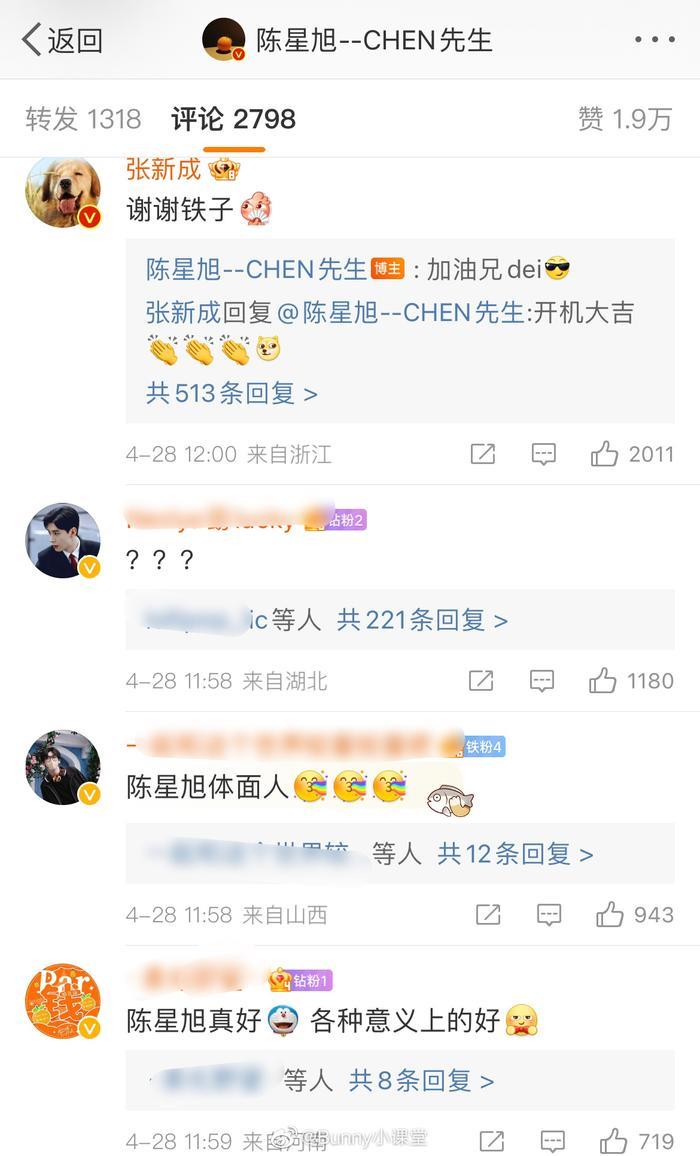View 共221条回复 under the ??? comment
Image resolution: width=700 pixels, height=1156 pixels.
click(422, 620)
